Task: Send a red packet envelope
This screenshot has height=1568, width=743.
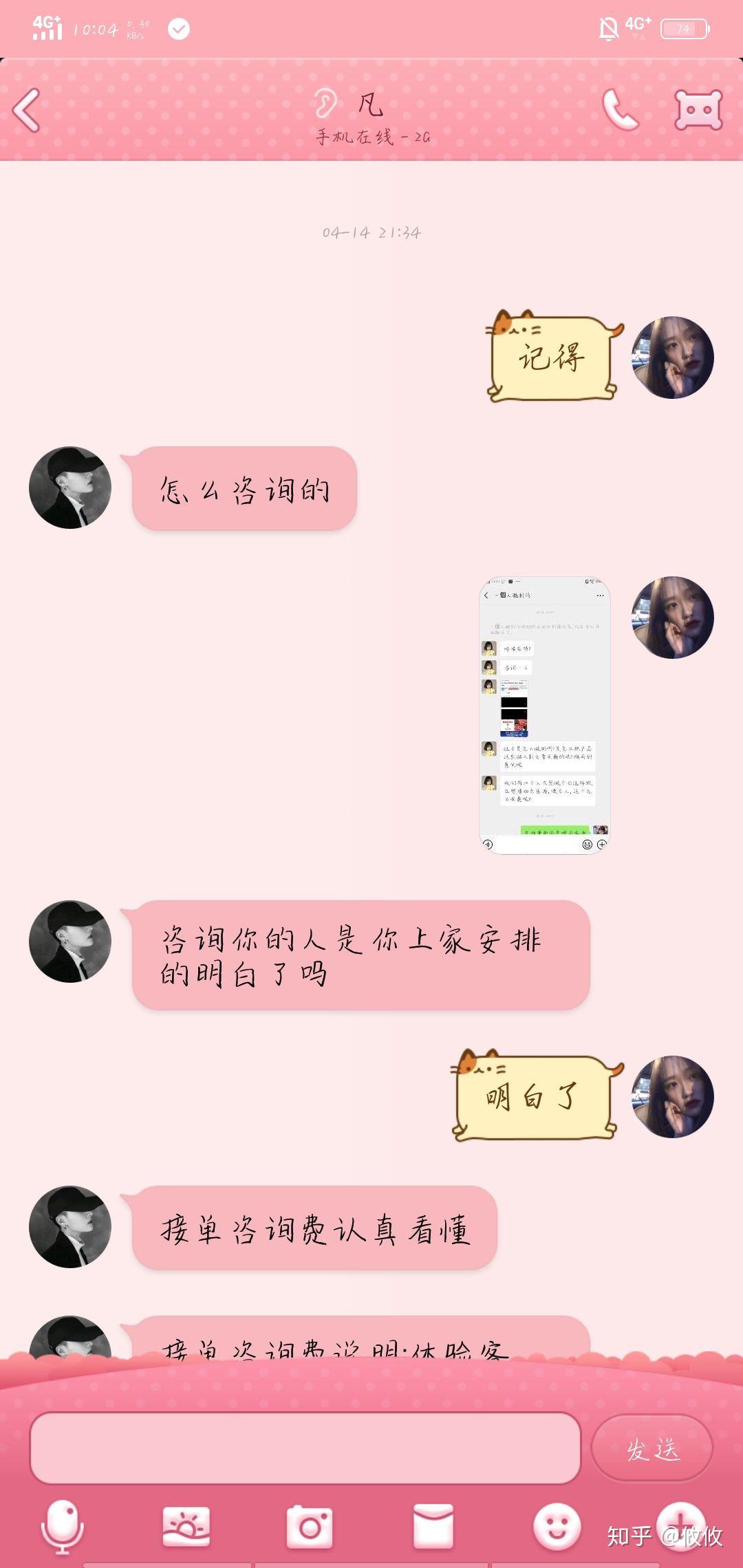Action: click(433, 1527)
